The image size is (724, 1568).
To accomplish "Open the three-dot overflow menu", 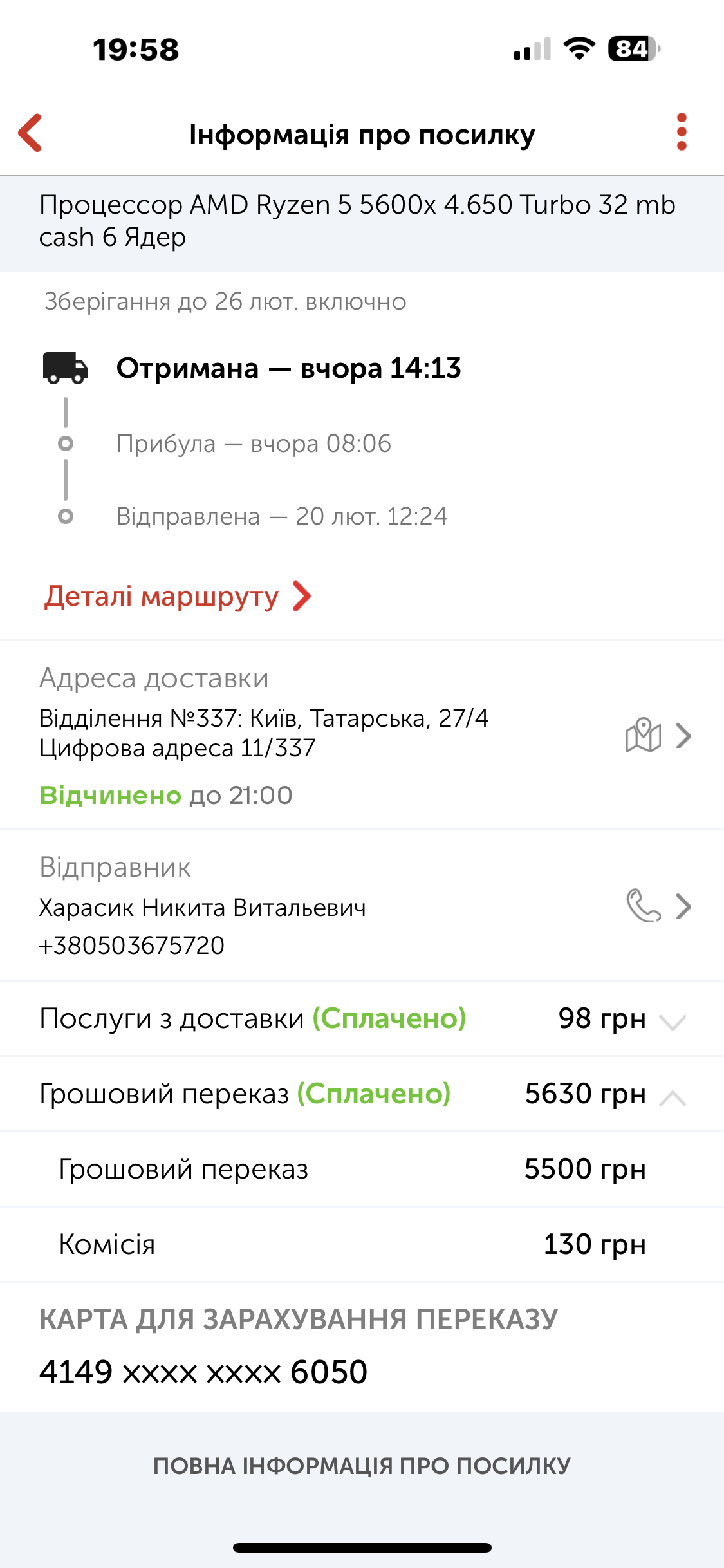I will point(682,133).
